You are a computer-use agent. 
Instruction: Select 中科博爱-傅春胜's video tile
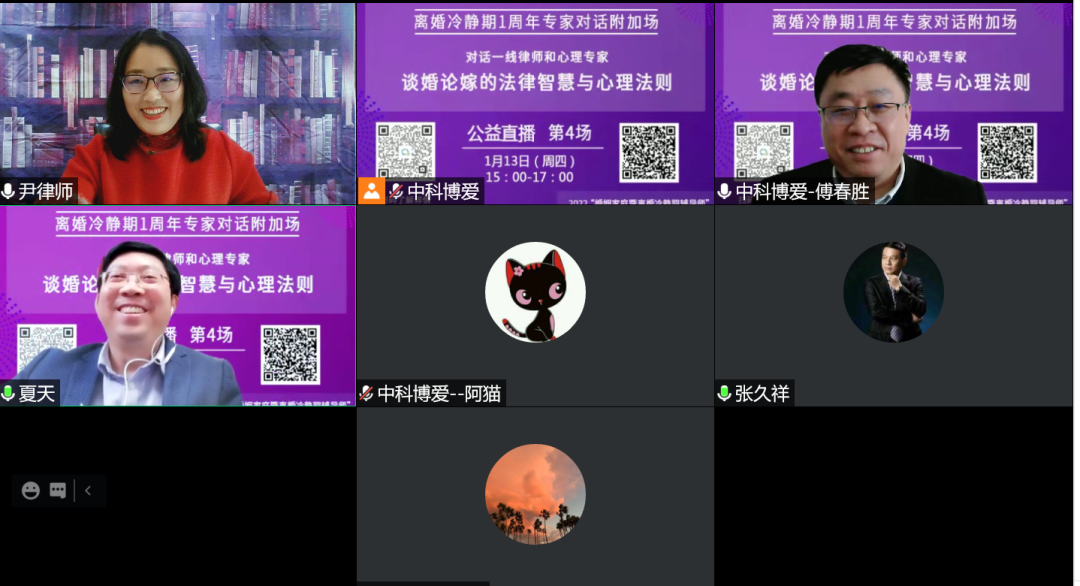coord(893,102)
